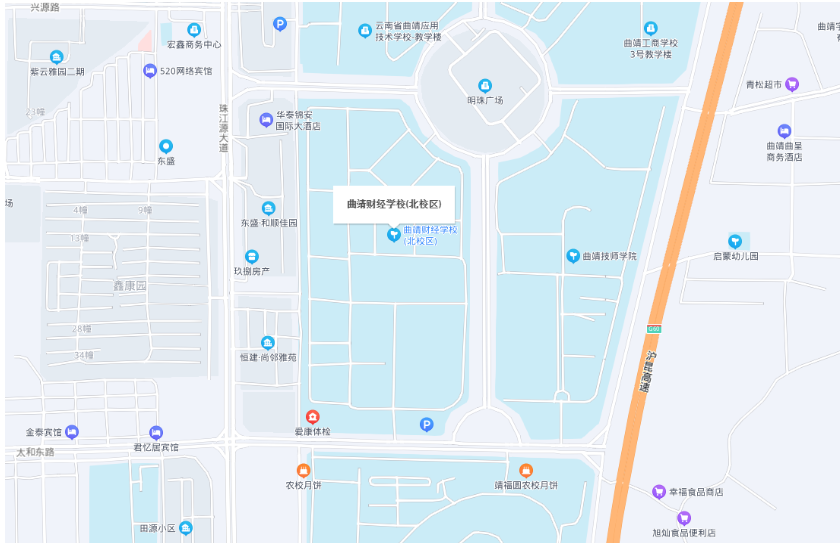This screenshot has width=840, height=543.
Task: Tap the 君亿居宾馆 hotel marker
Action: pos(156,432)
